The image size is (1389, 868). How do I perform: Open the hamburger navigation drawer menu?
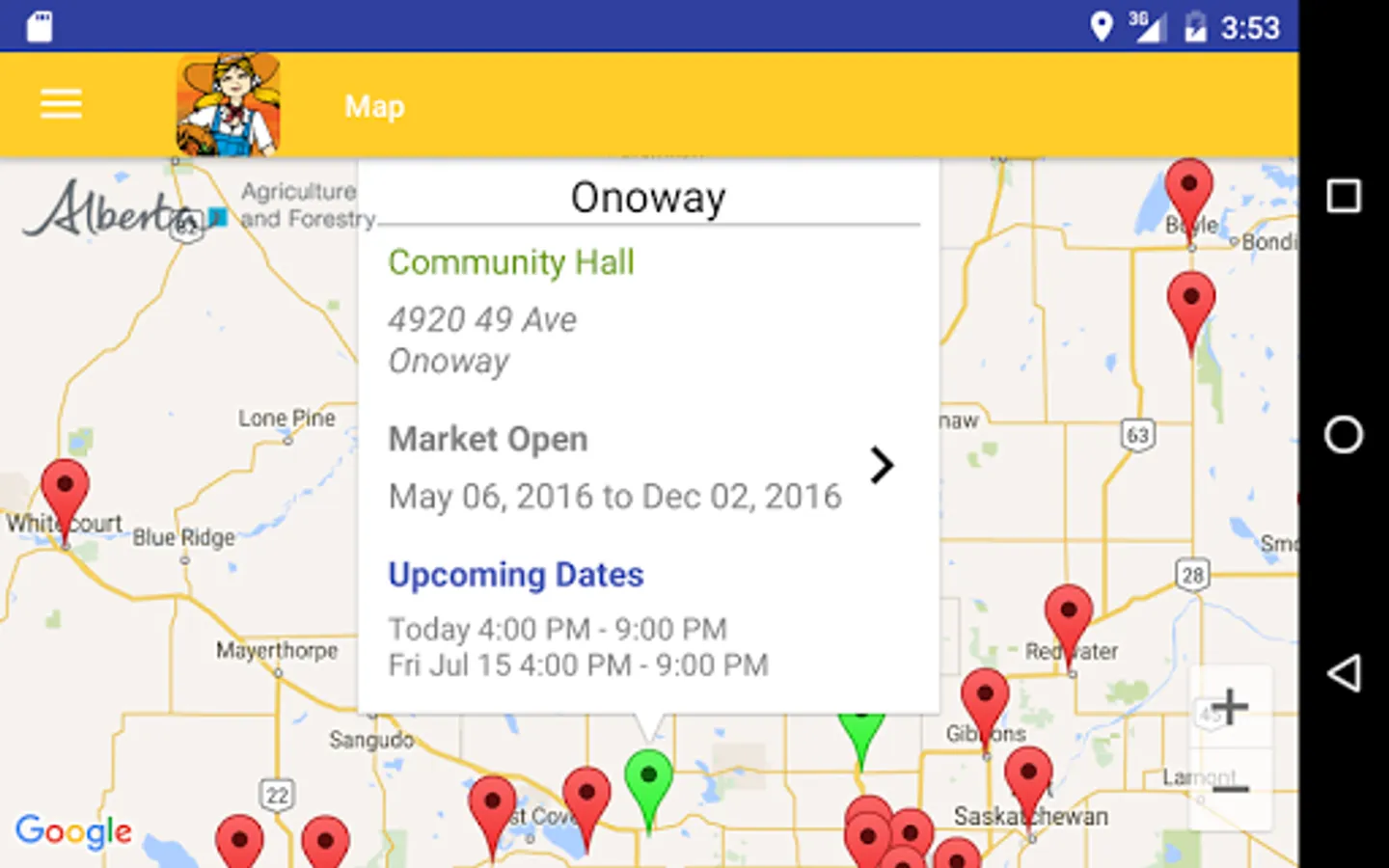61,104
